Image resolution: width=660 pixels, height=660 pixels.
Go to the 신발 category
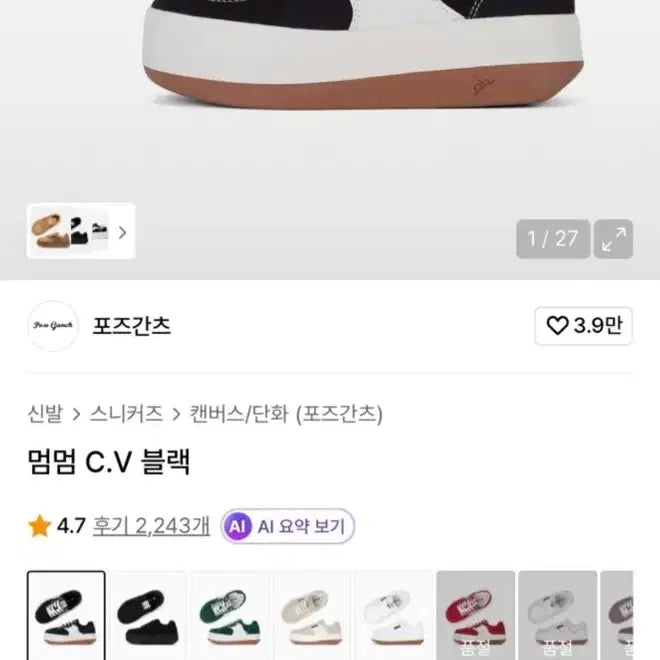point(45,414)
